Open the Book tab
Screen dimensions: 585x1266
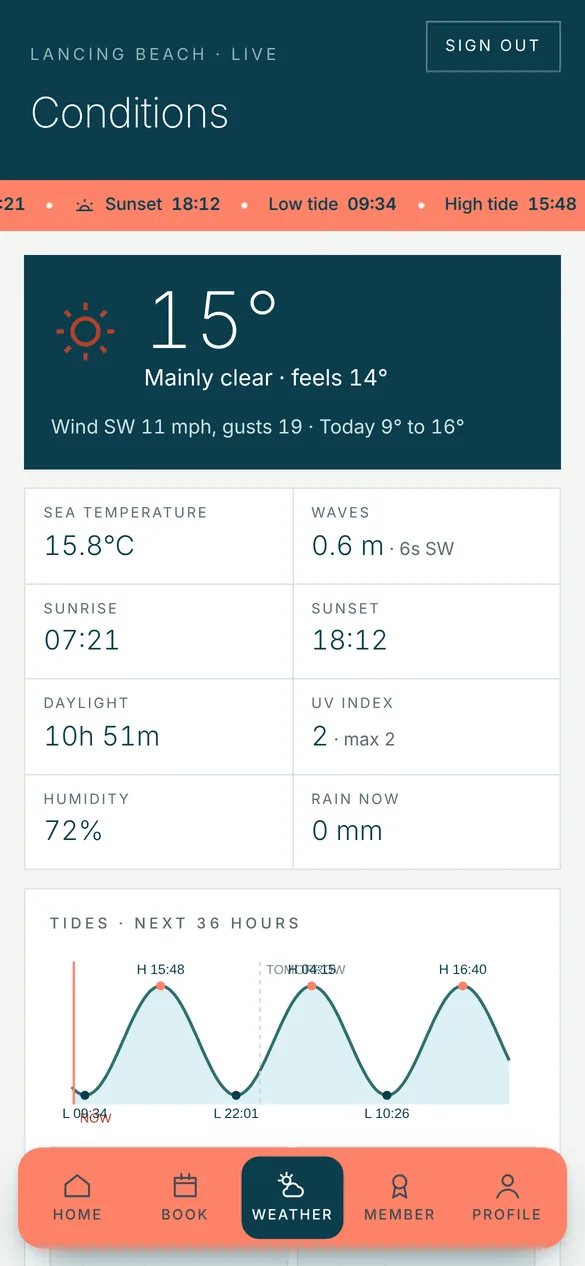(x=185, y=1198)
